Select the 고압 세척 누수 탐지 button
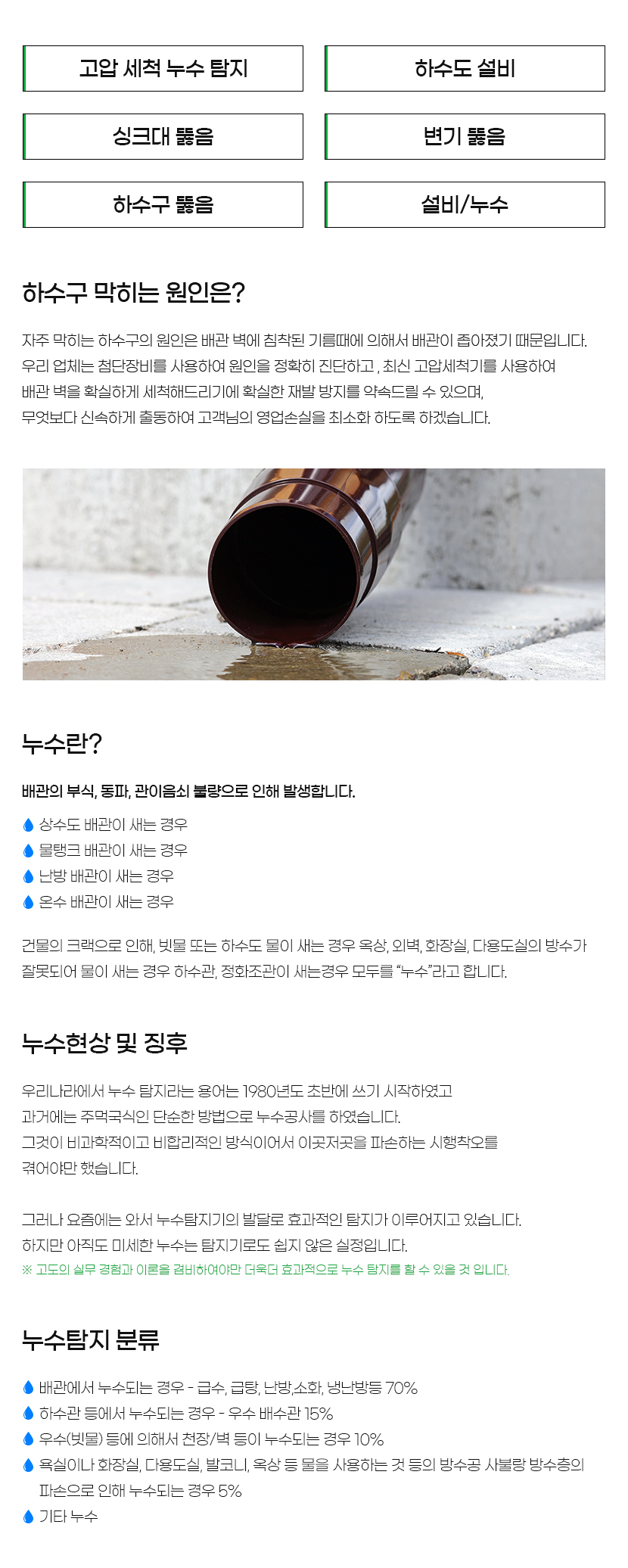628x1568 pixels. pyautogui.click(x=164, y=68)
